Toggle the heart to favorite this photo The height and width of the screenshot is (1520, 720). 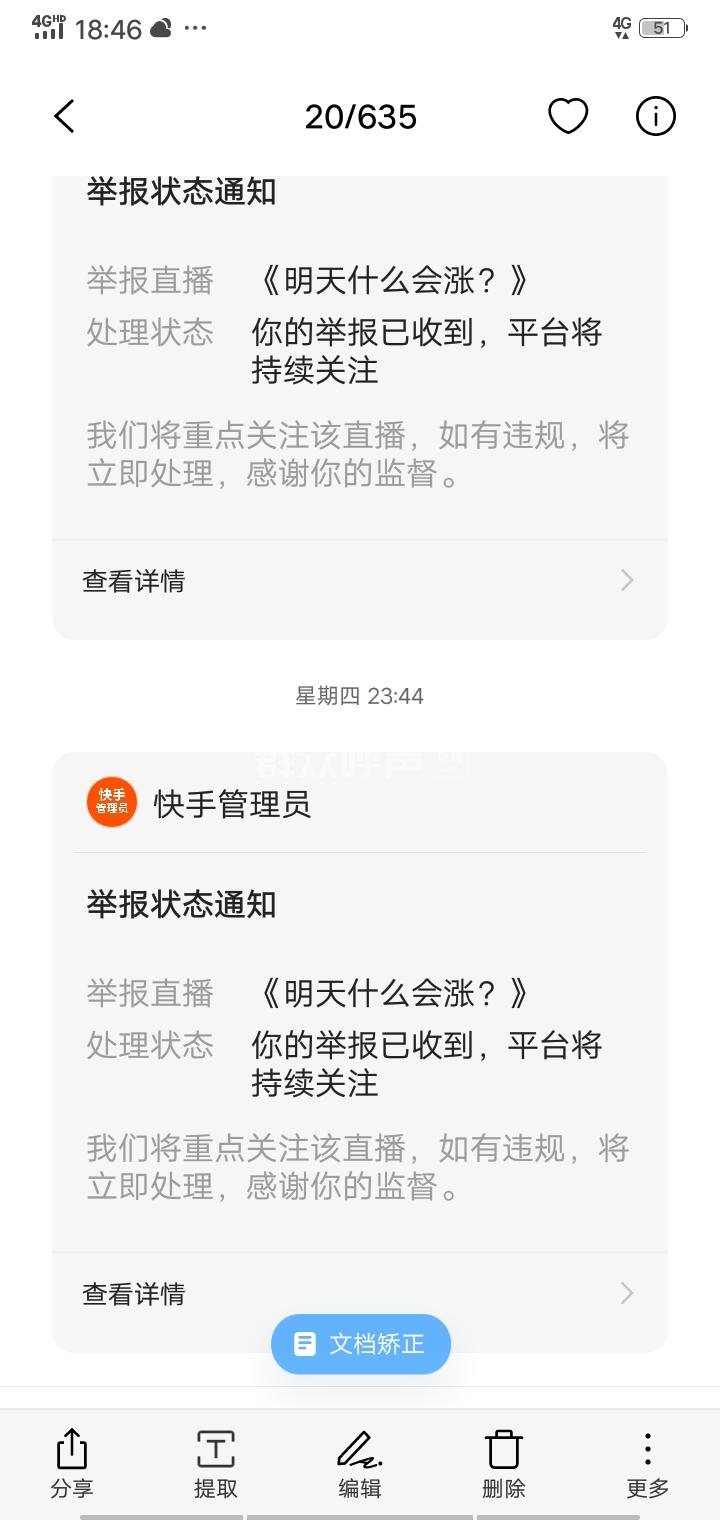(x=567, y=116)
